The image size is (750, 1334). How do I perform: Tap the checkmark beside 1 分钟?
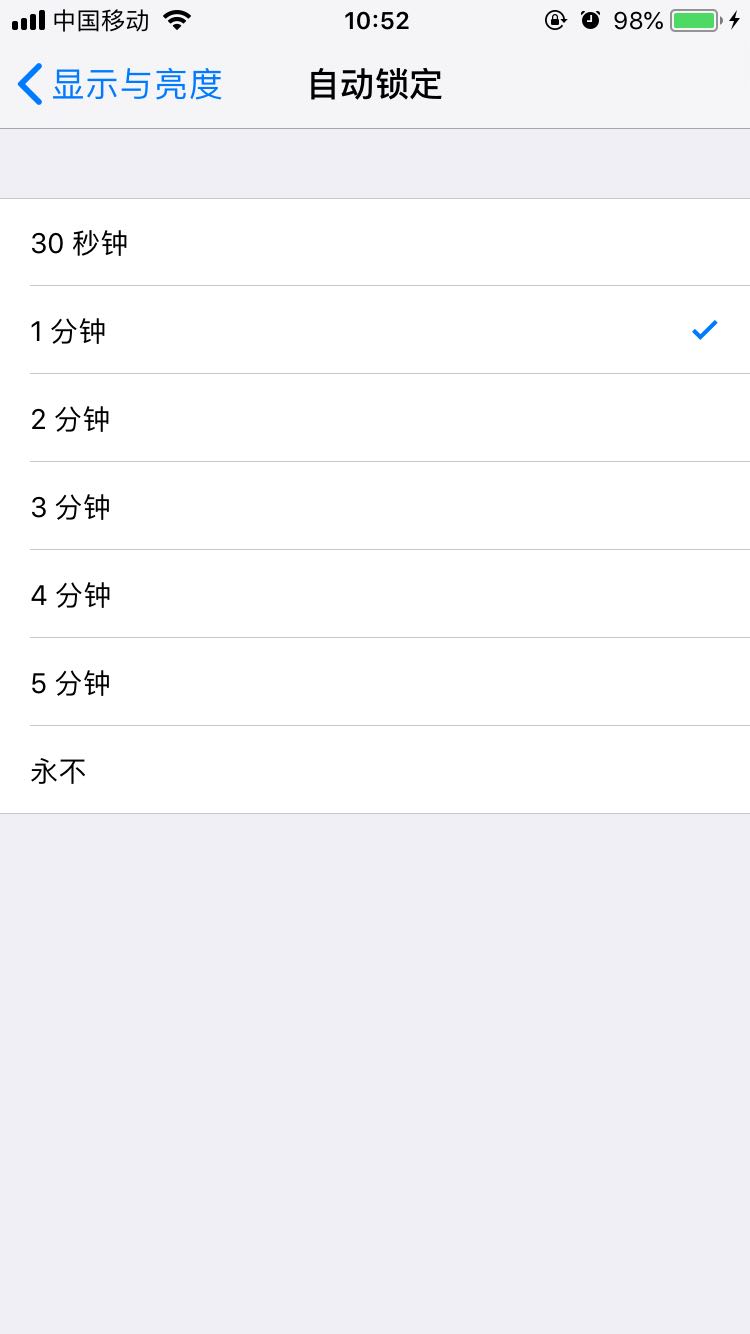[706, 330]
